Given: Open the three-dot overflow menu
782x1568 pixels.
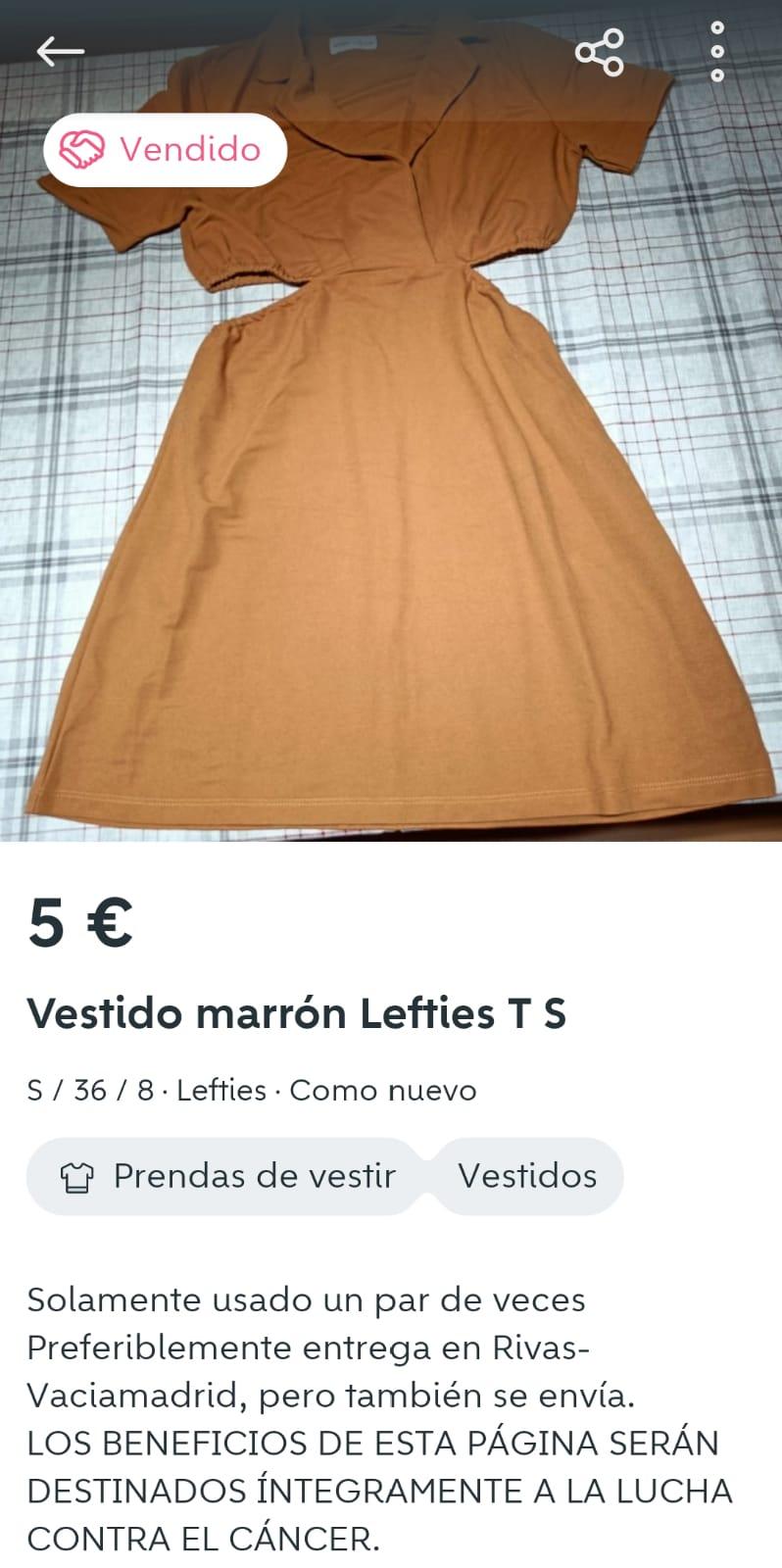Looking at the screenshot, I should click(717, 51).
